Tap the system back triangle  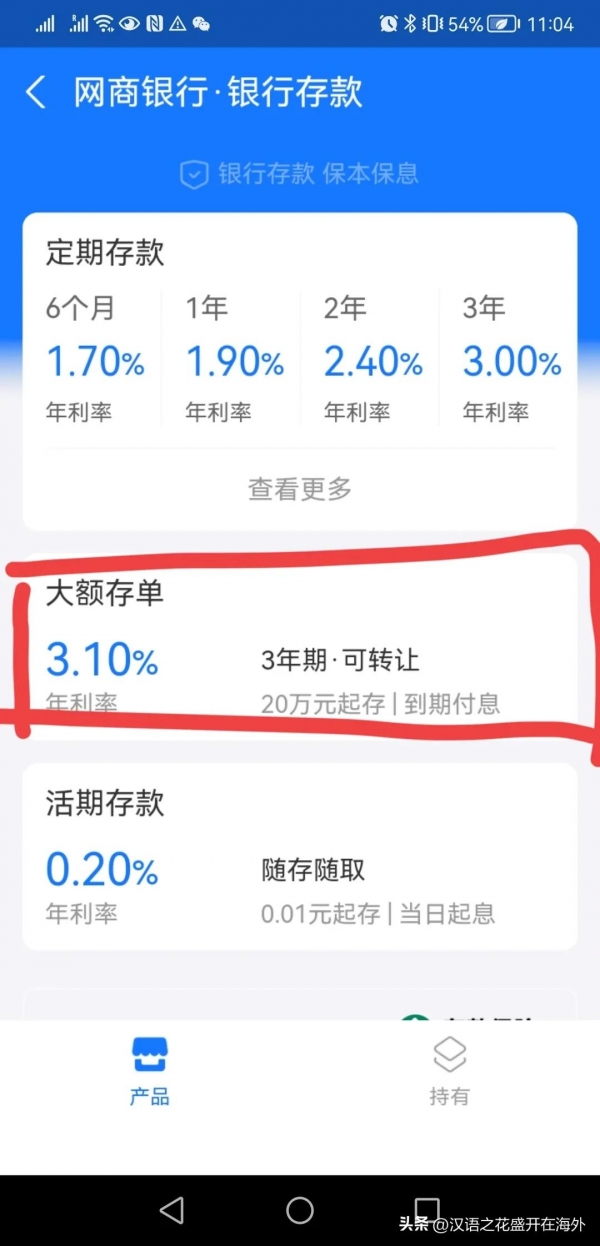click(x=172, y=1210)
